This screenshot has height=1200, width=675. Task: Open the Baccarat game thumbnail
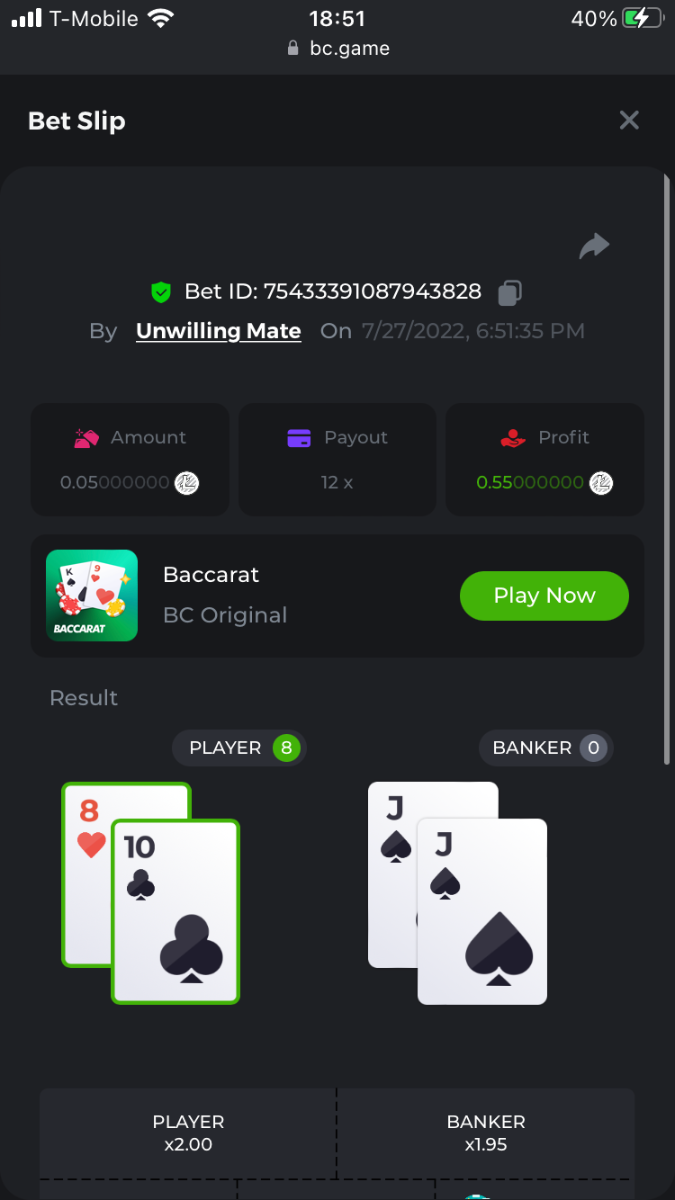pyautogui.click(x=92, y=596)
